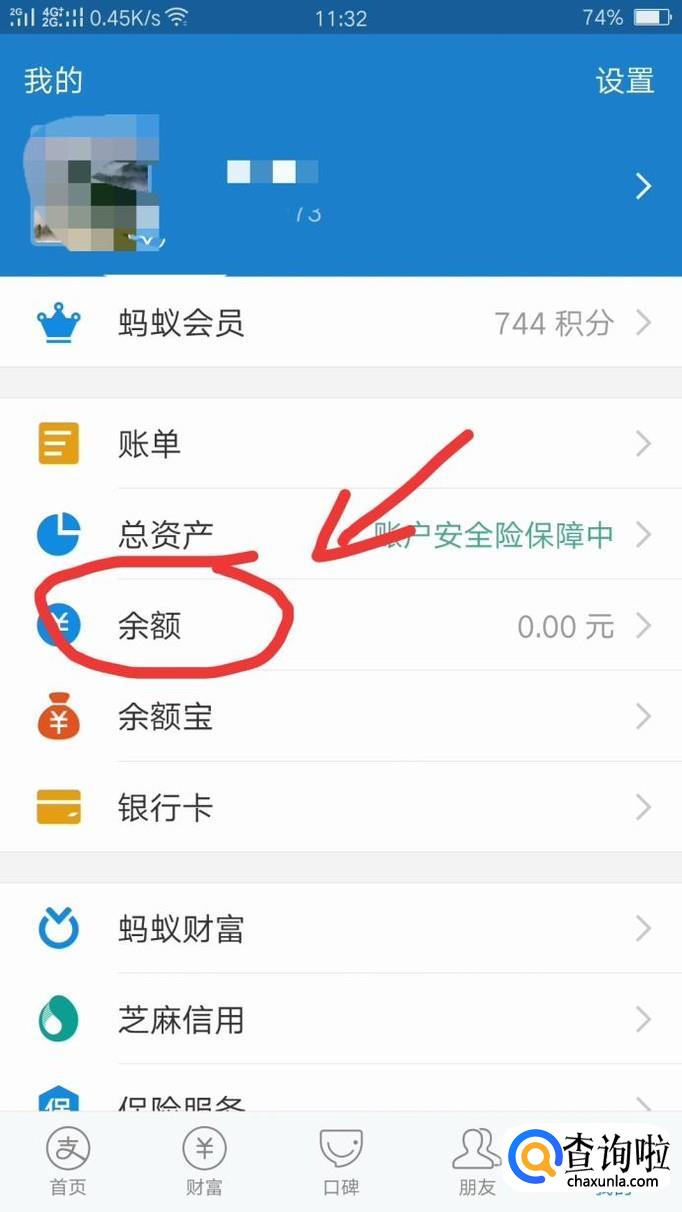Open 总资产 total assets
Viewport: 682px width, 1212px height.
(340, 535)
